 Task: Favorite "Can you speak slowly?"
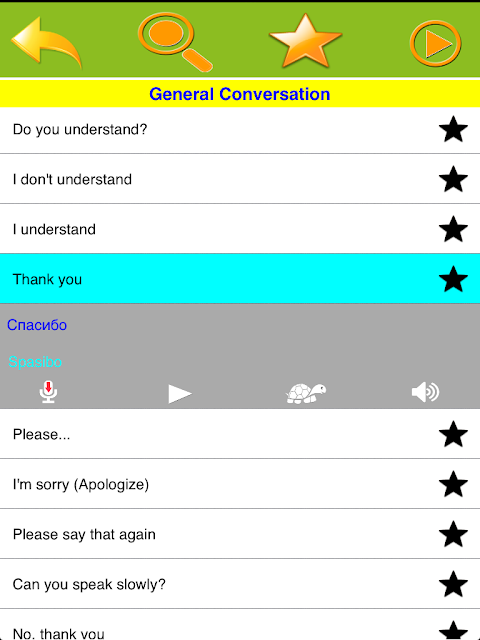point(453,584)
